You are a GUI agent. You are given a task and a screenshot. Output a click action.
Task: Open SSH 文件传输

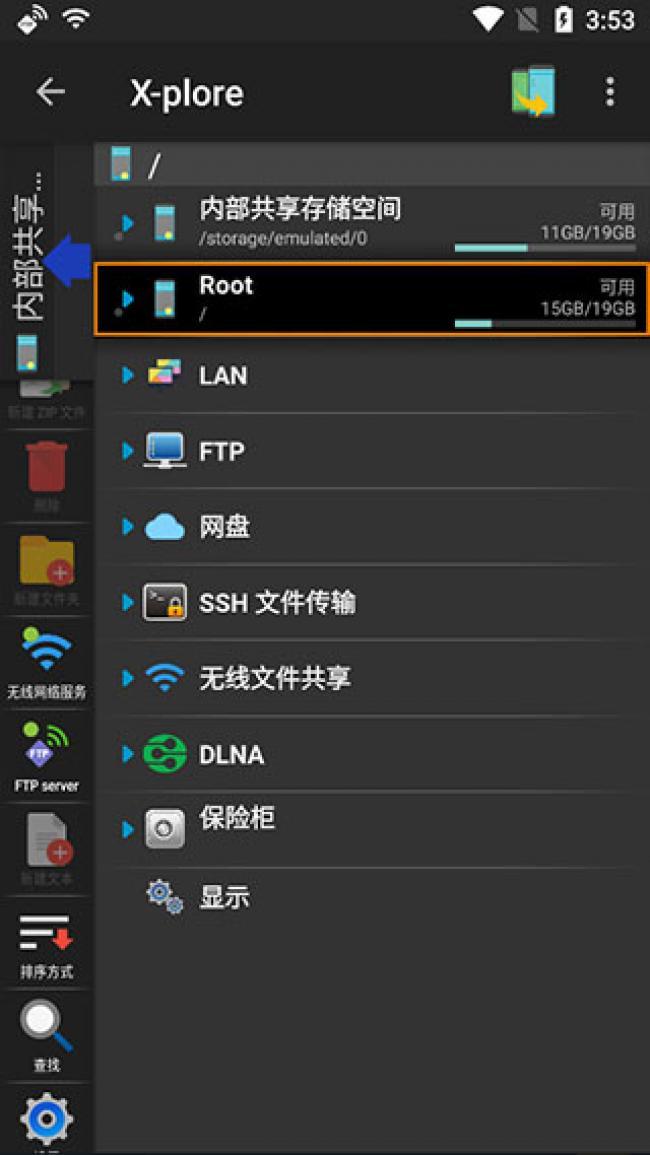coord(372,603)
